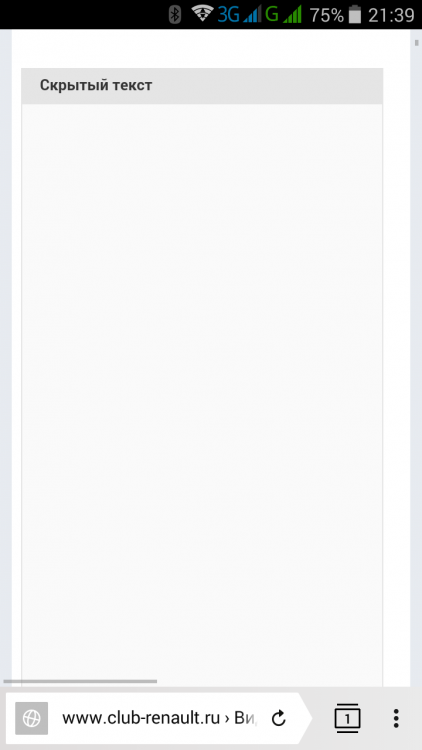Open the tab switcher
Screen dimensions: 422x750
tap(347, 718)
